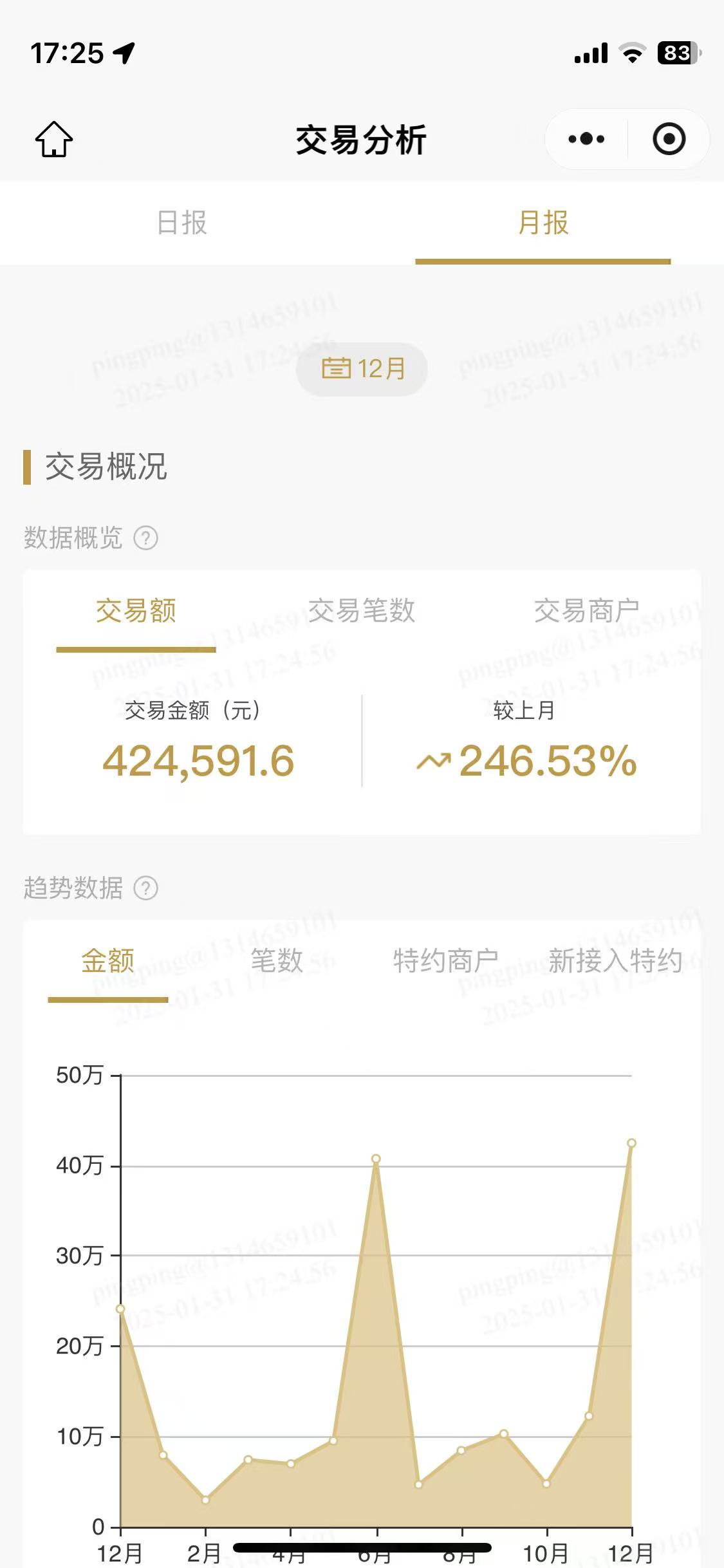Select the 金额 trend tab

108,961
